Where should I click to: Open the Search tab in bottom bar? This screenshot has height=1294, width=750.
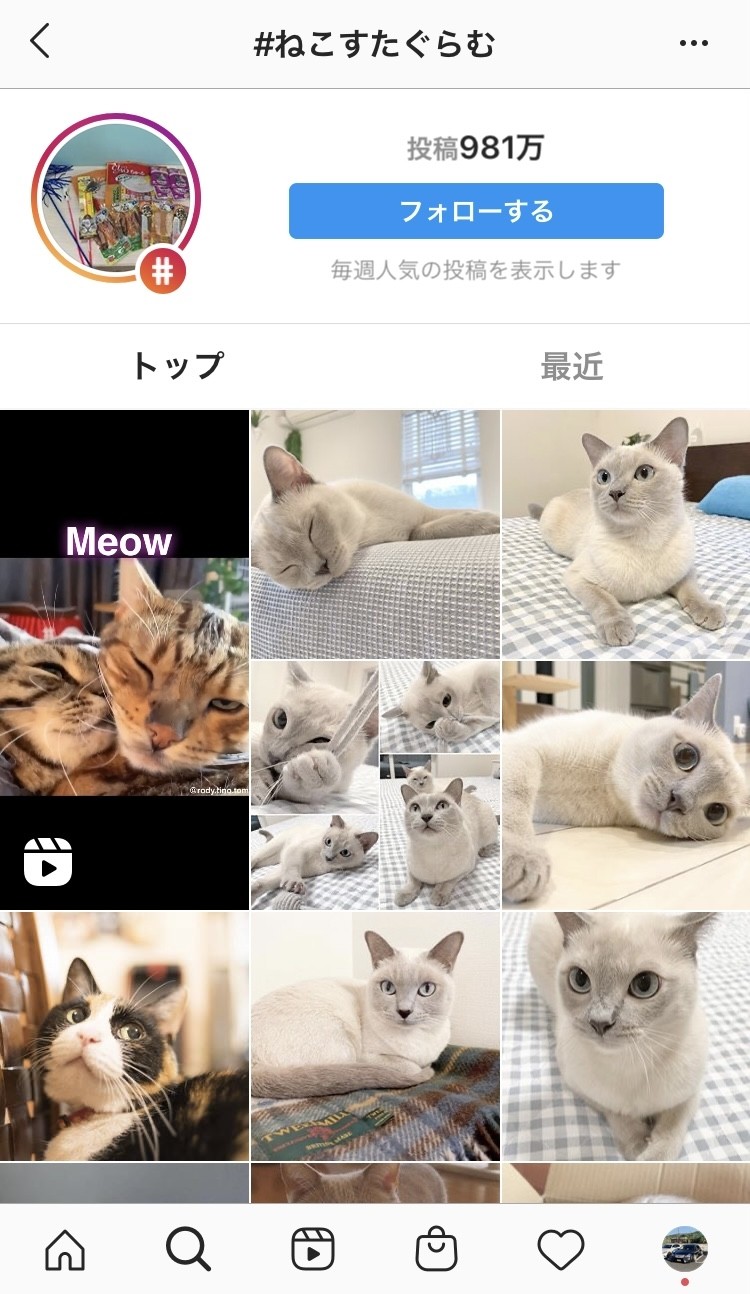pos(188,1250)
